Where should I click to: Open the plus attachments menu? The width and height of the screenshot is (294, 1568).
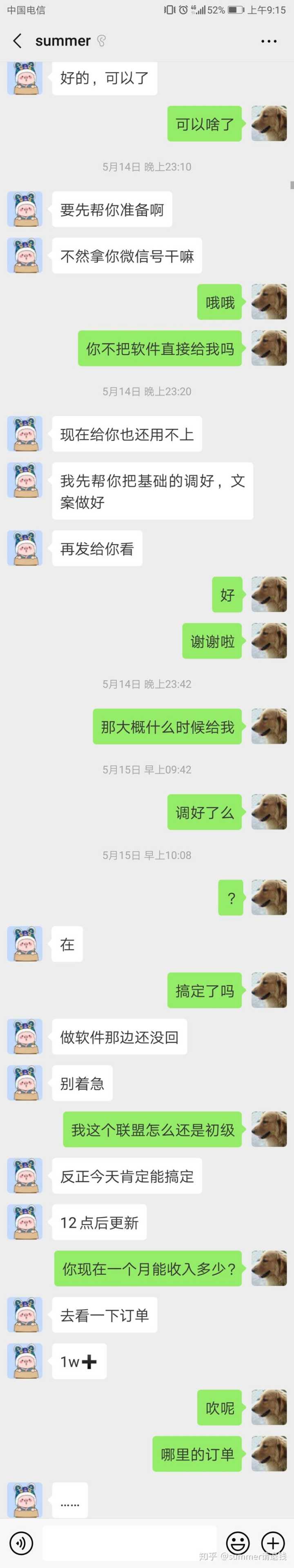[273, 1542]
